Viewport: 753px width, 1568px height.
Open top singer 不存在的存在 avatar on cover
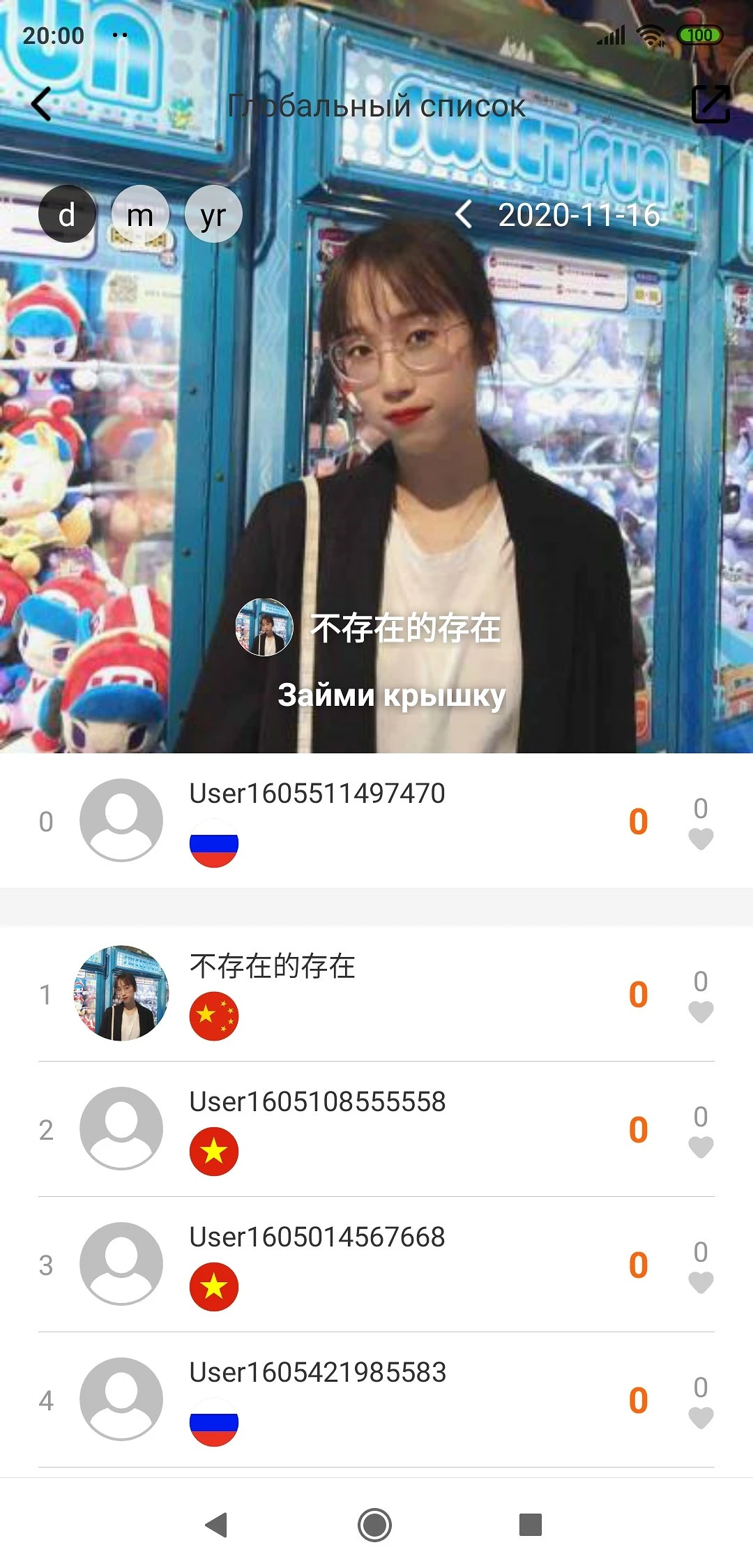264,627
